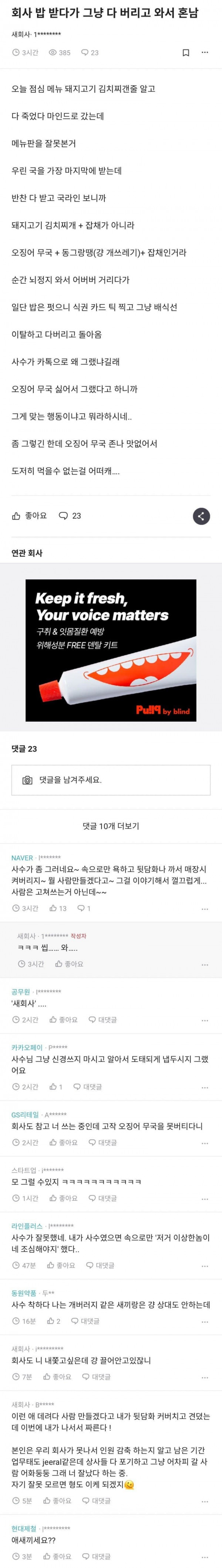Open the NAVER company link on first comment
The height and width of the screenshot is (1568, 222).
pos(22,858)
